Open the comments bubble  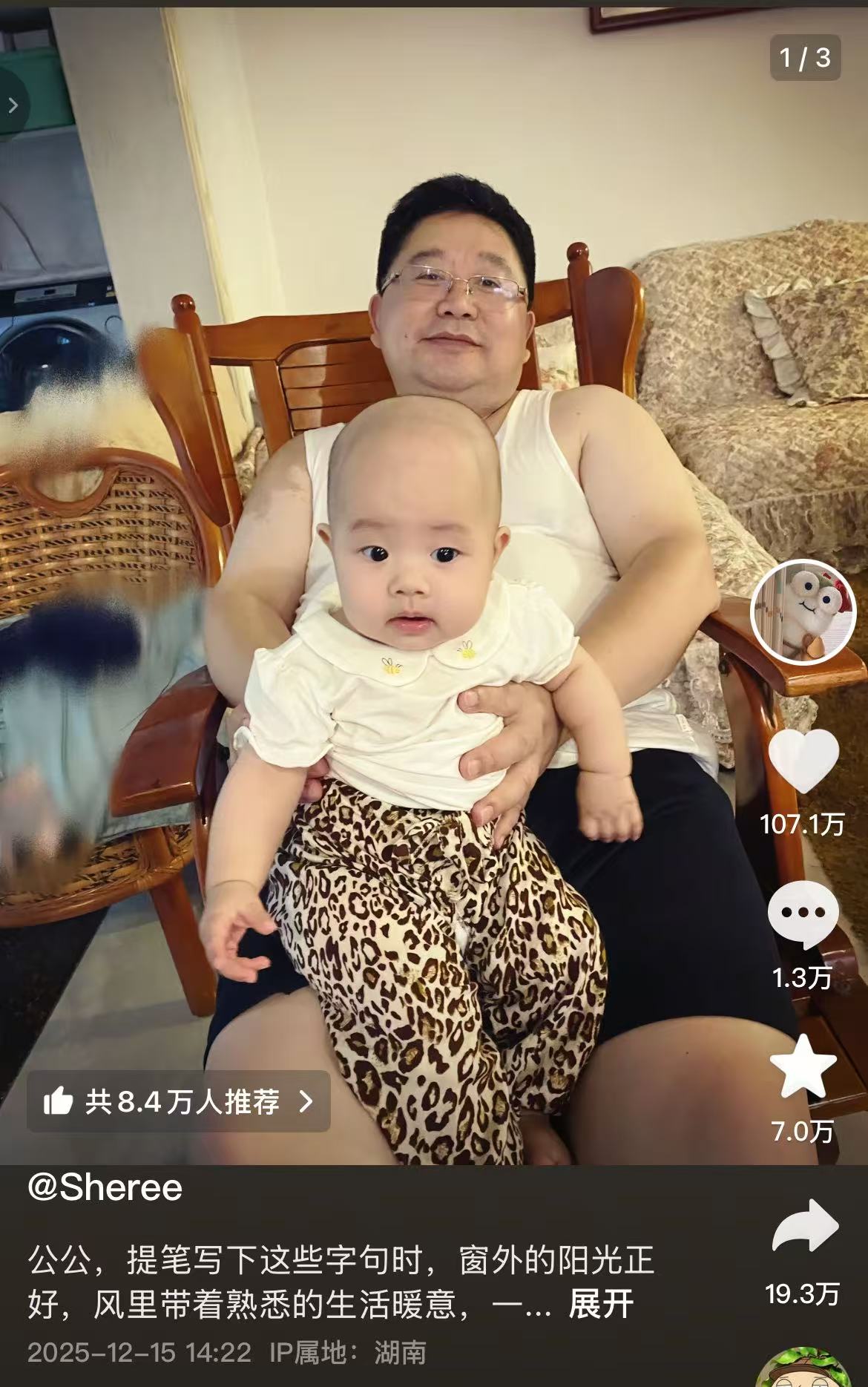[803, 917]
